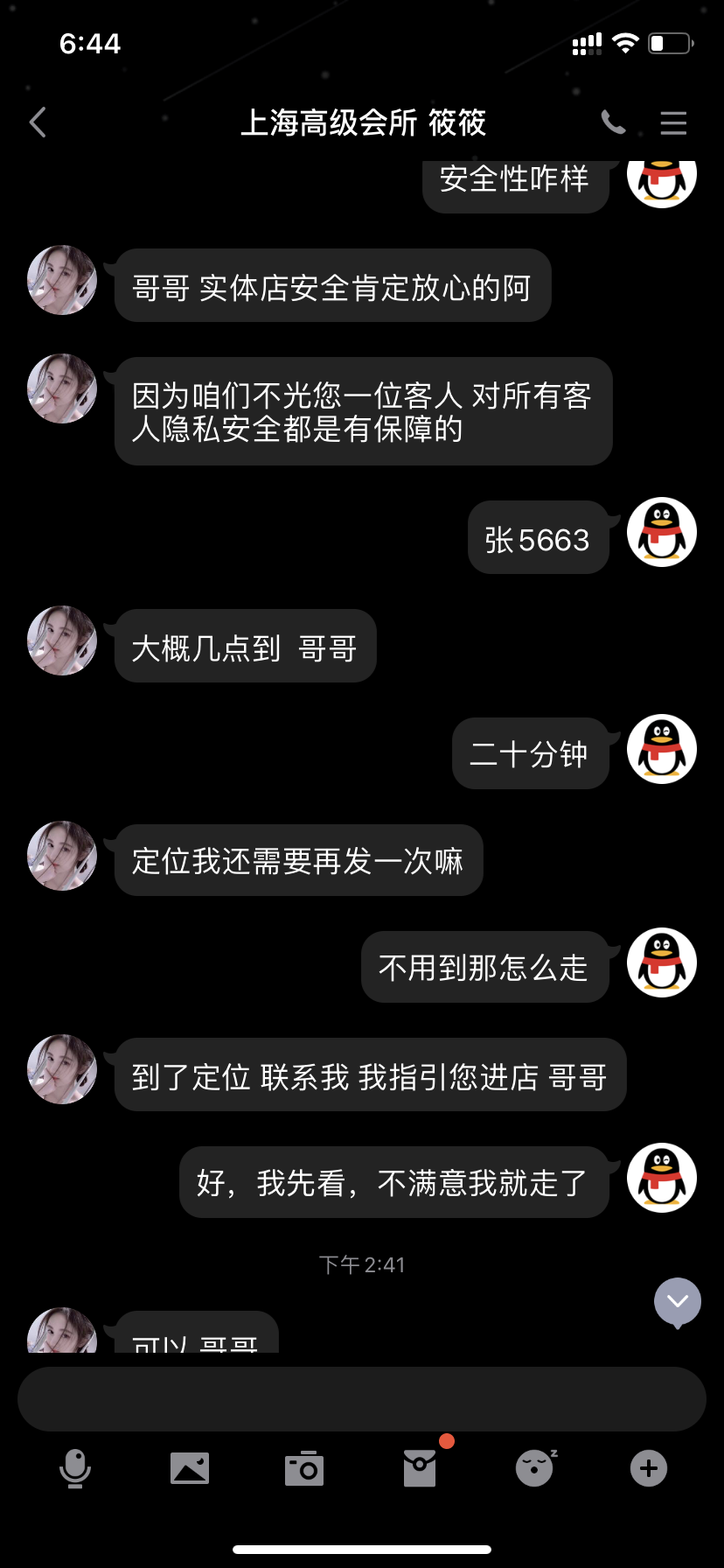Open the contact's avatar beside '大概几点到 哥哥'
The width and height of the screenshot is (724, 1568).
pos(62,640)
